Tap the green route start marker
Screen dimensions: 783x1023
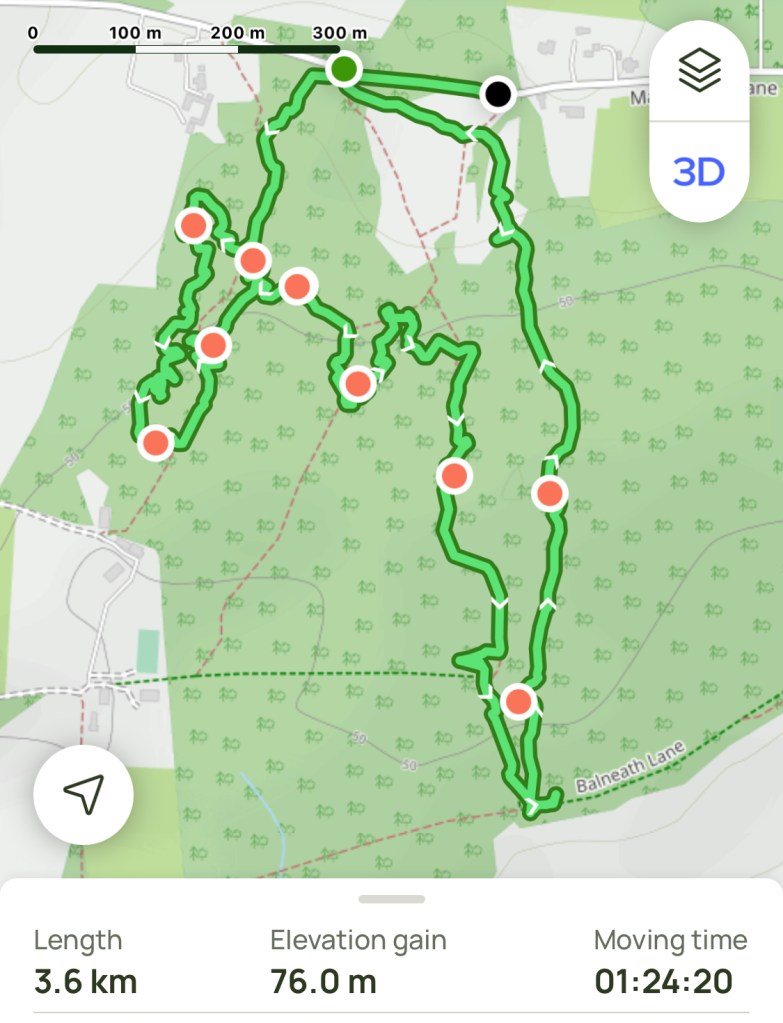[343, 70]
